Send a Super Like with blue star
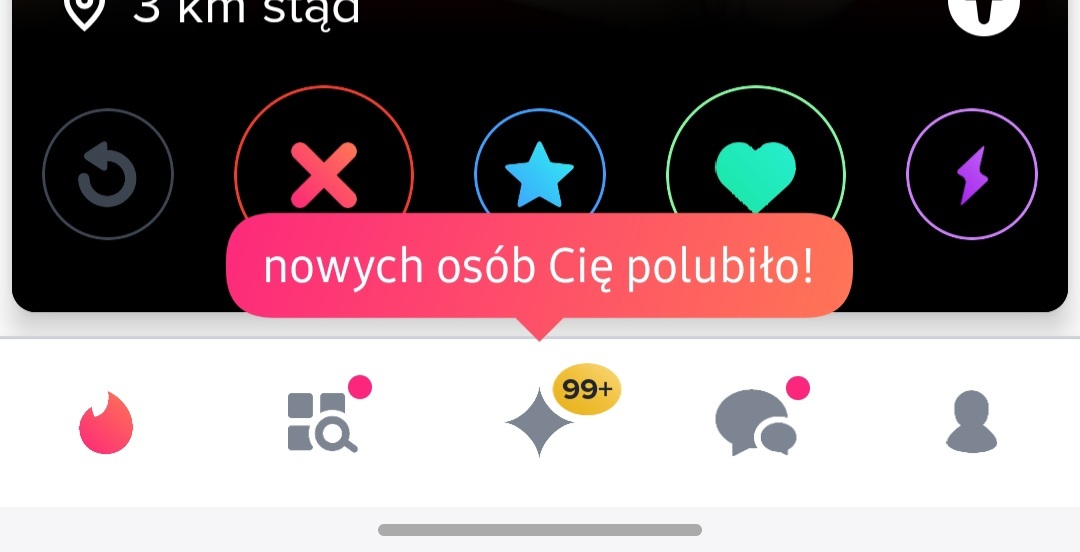 tap(540, 172)
